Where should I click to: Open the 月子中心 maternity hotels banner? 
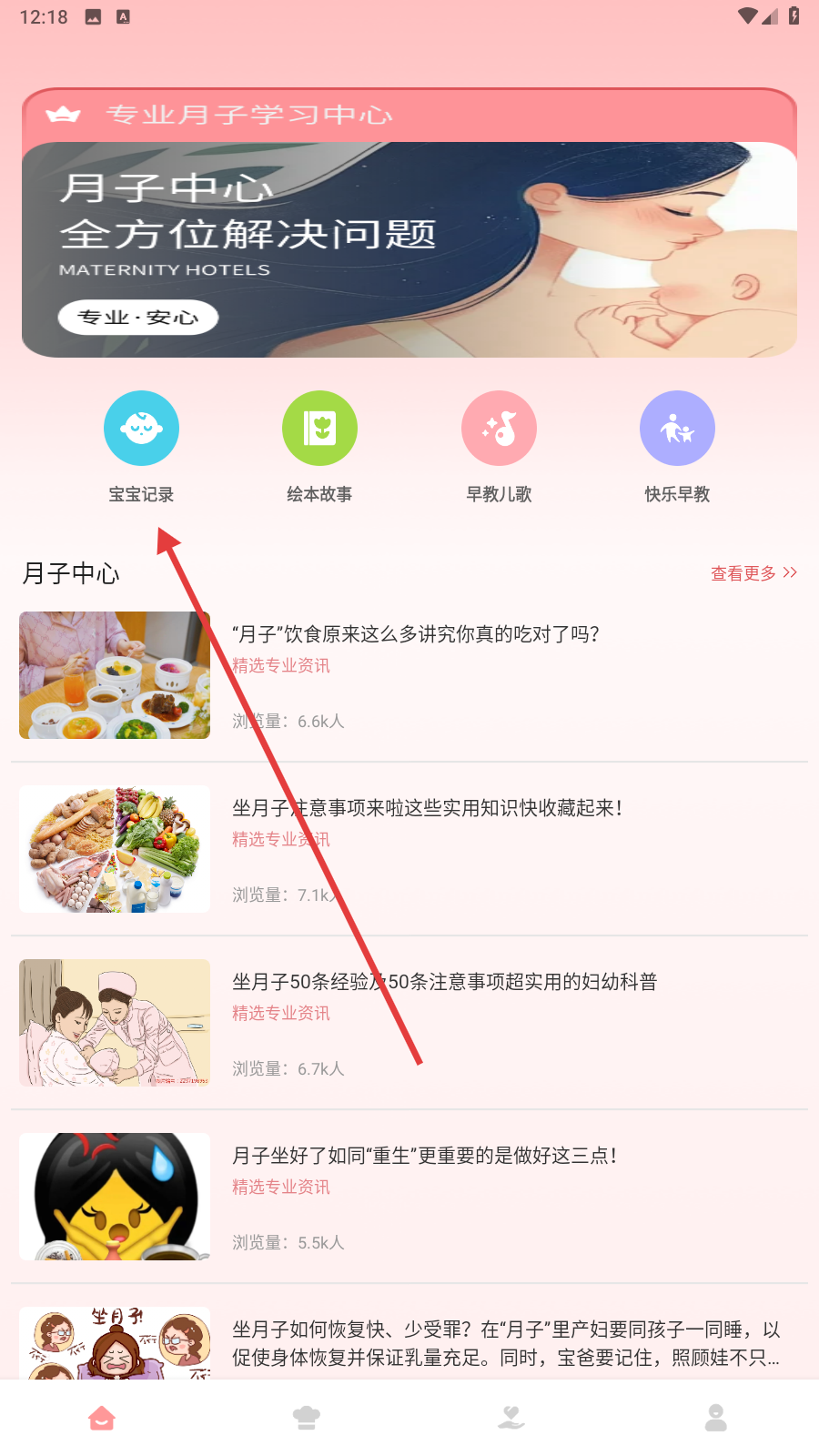click(x=409, y=248)
